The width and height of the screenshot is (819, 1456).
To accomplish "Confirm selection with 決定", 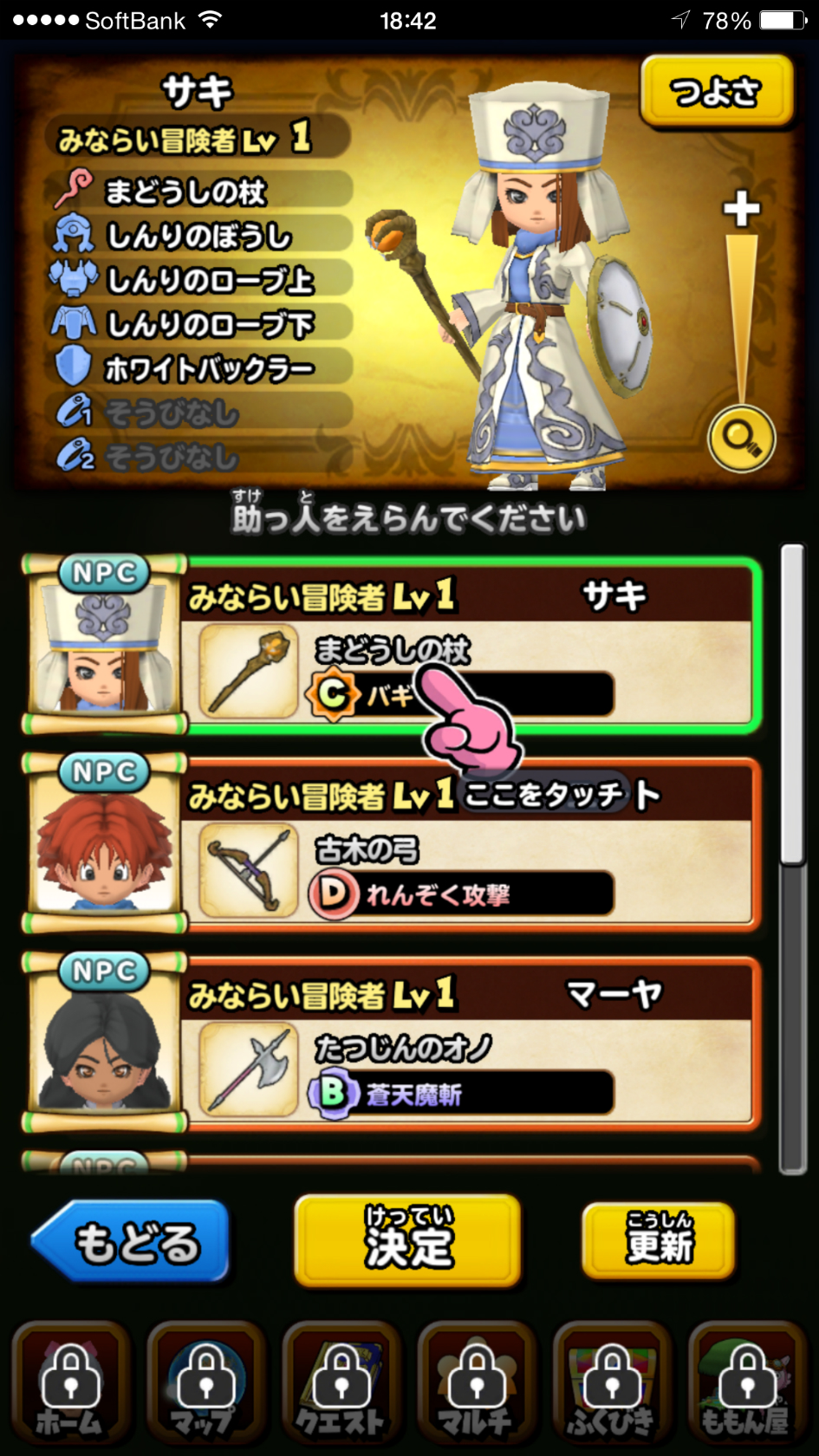I will point(408,1240).
